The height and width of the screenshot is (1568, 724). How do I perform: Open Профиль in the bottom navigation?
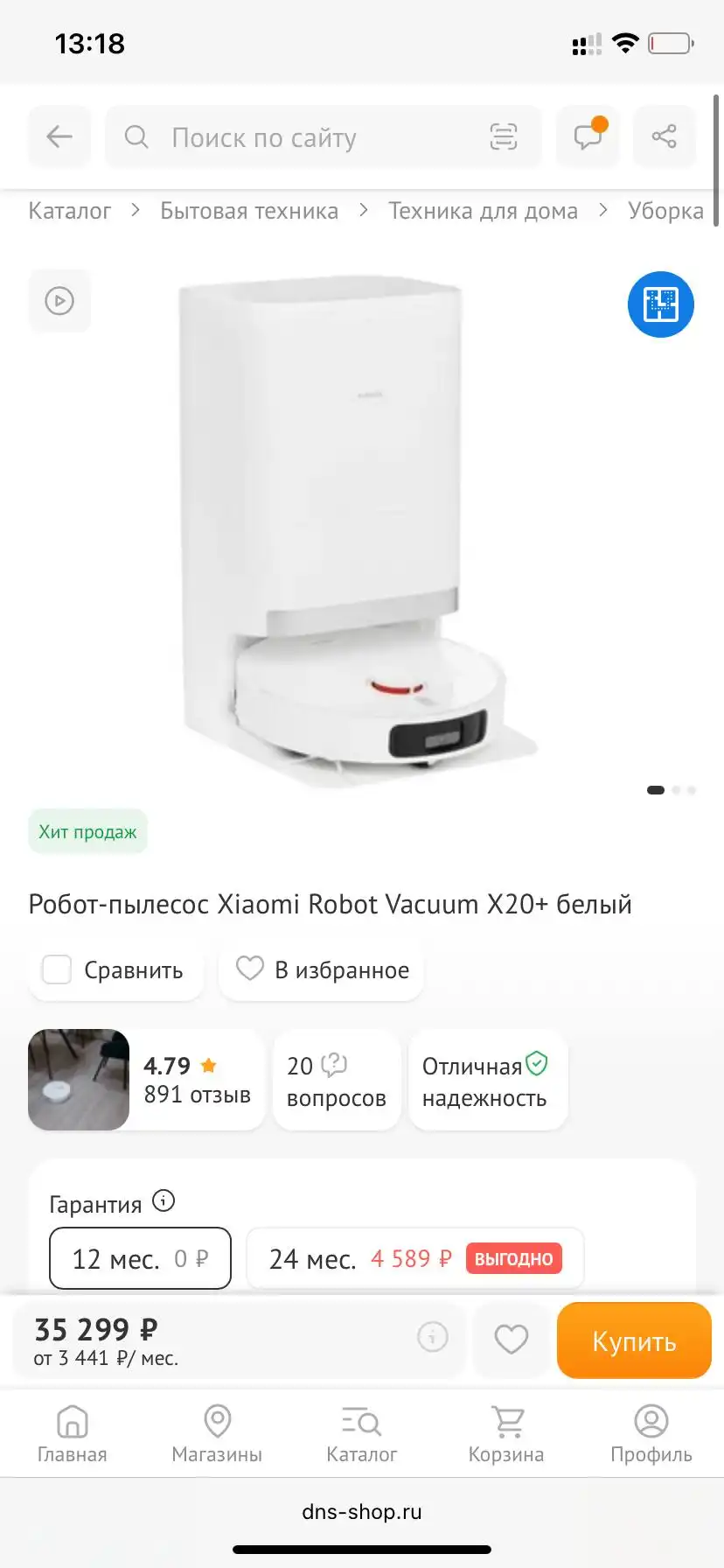[x=651, y=1432]
